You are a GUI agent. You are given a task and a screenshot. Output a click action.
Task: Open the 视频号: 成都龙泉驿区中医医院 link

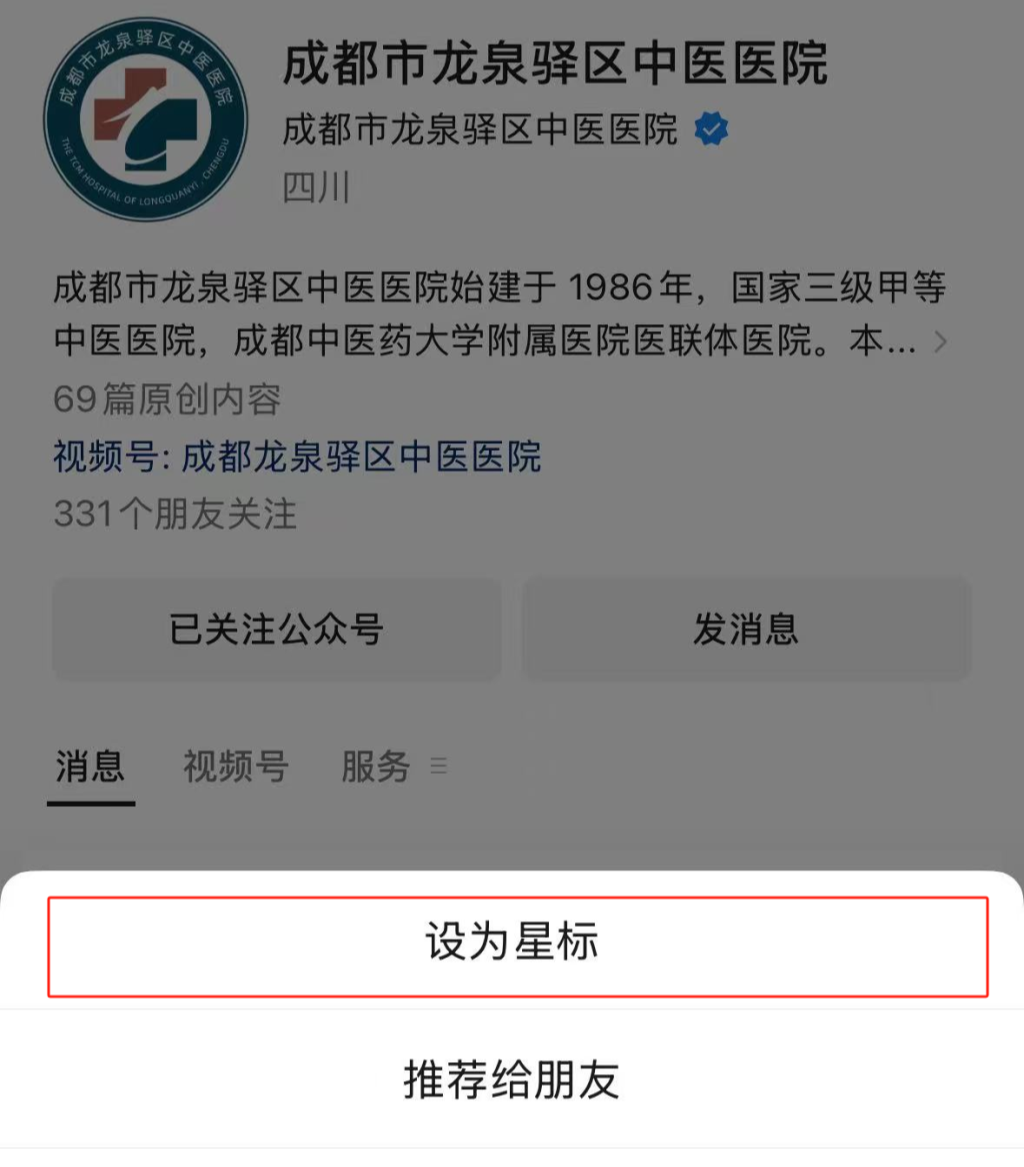tap(297, 457)
